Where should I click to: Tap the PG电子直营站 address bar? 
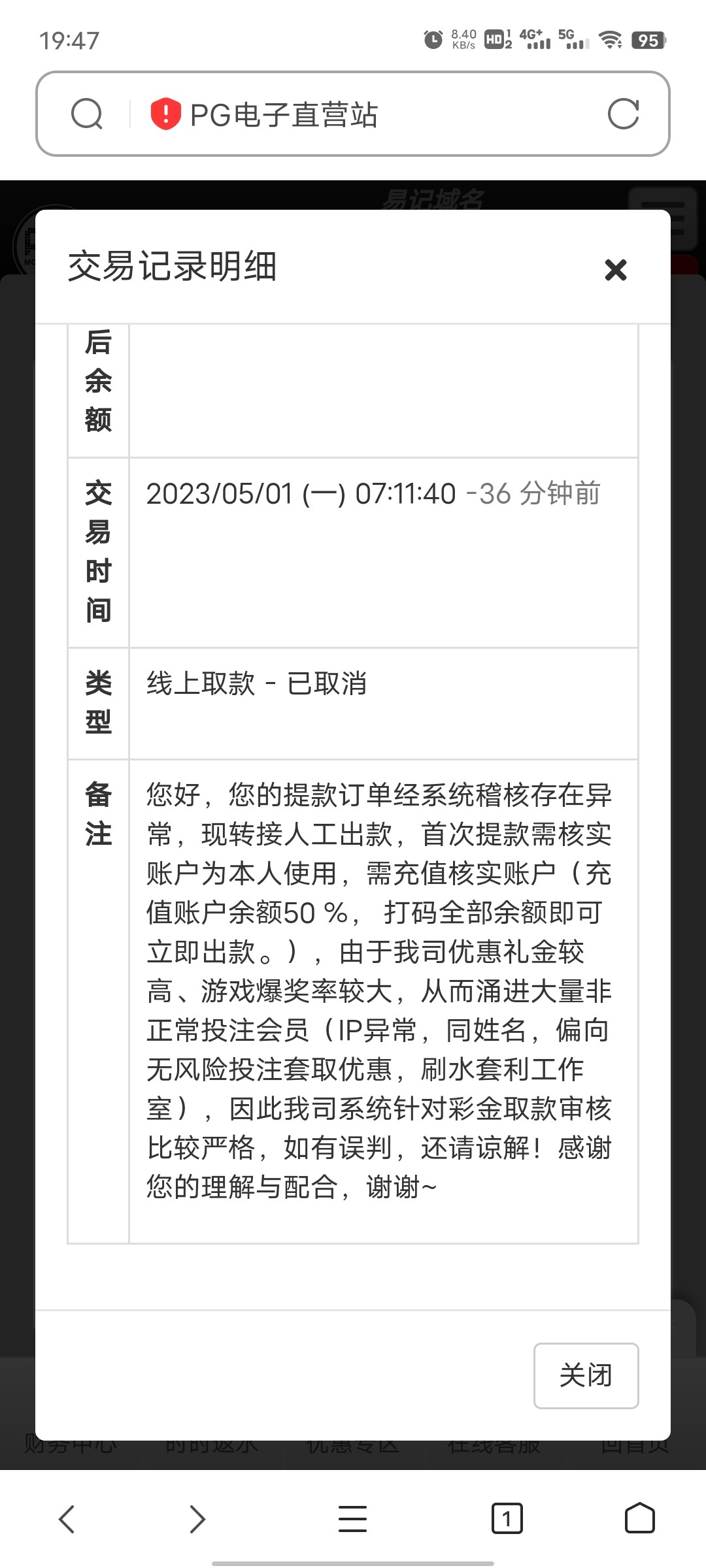click(x=366, y=114)
